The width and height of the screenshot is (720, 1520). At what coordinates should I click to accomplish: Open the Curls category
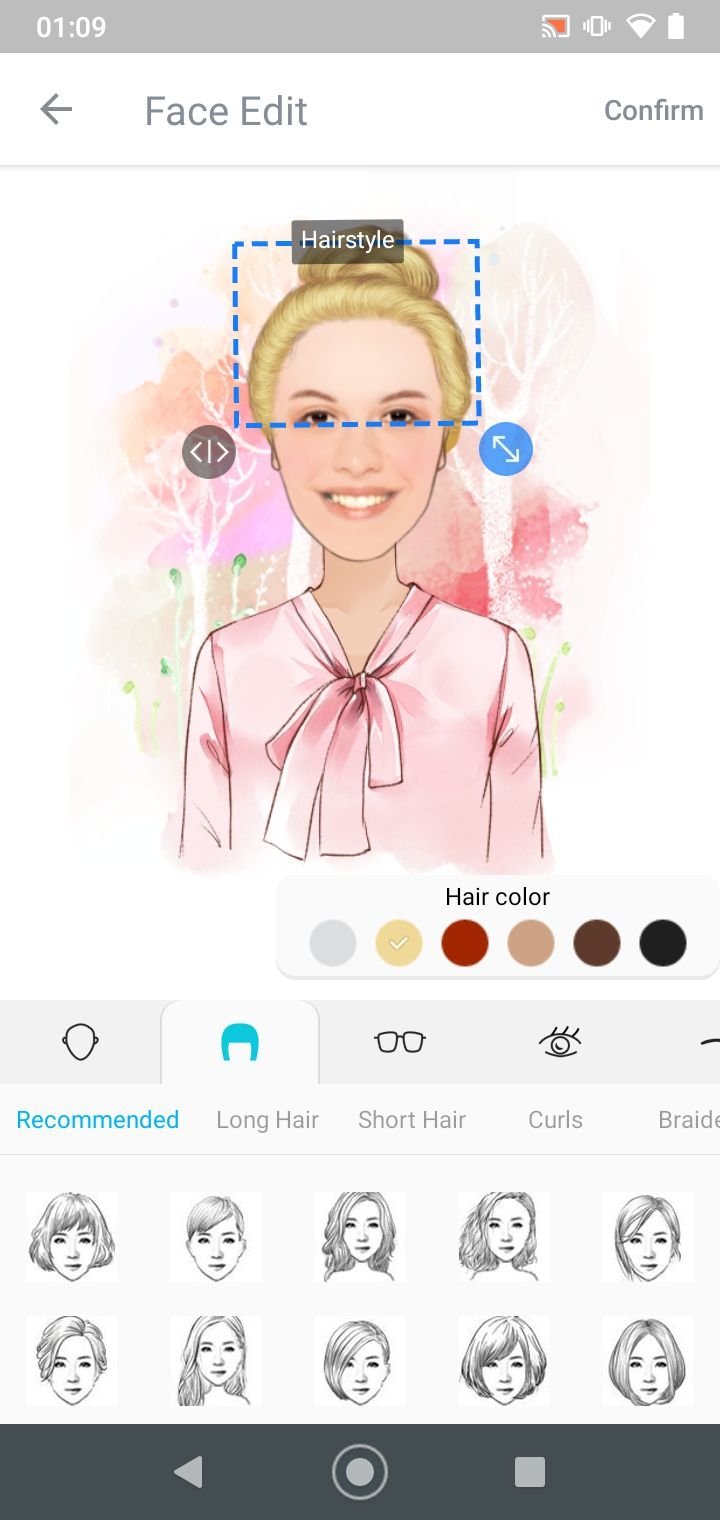[x=555, y=1120]
